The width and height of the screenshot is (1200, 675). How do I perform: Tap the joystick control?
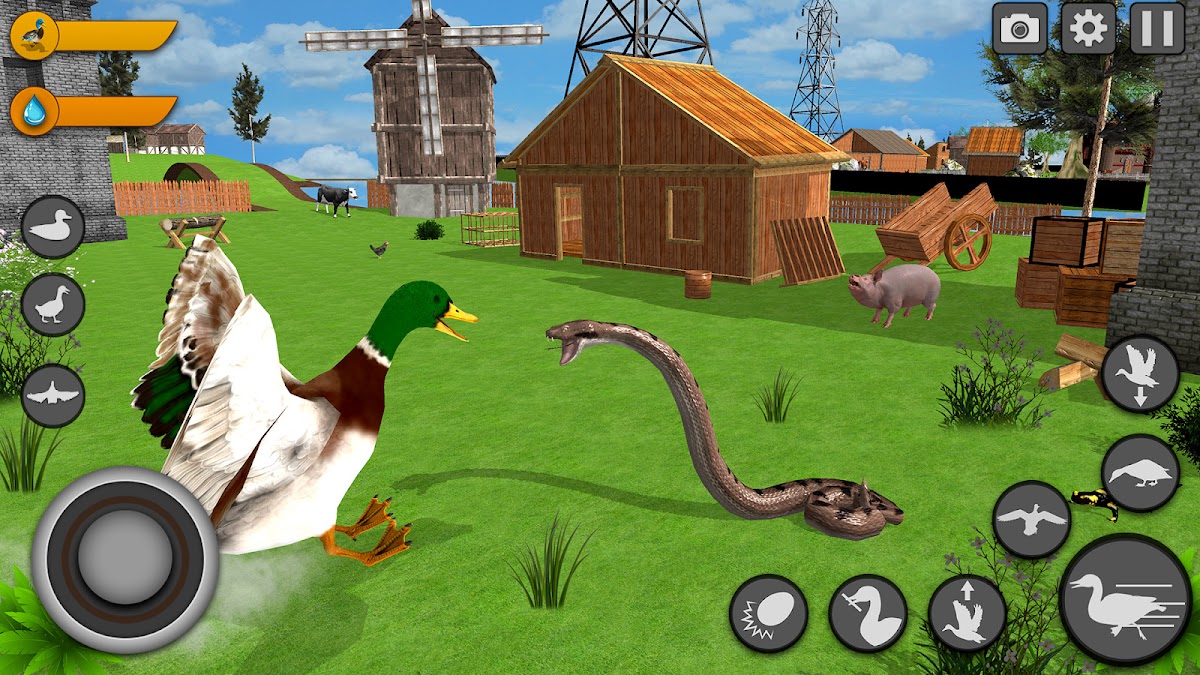click(125, 558)
